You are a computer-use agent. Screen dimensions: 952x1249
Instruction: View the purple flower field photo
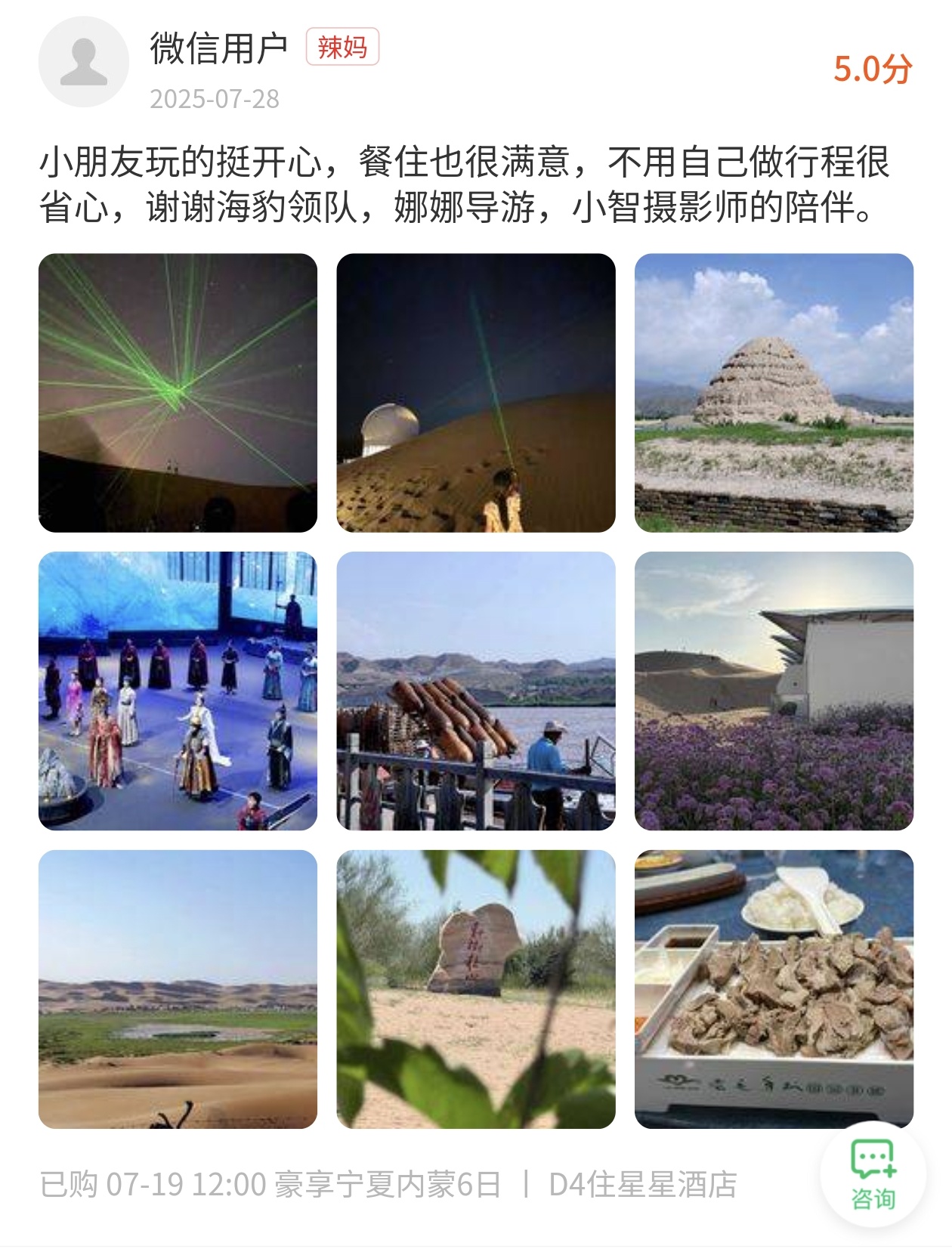click(x=774, y=691)
